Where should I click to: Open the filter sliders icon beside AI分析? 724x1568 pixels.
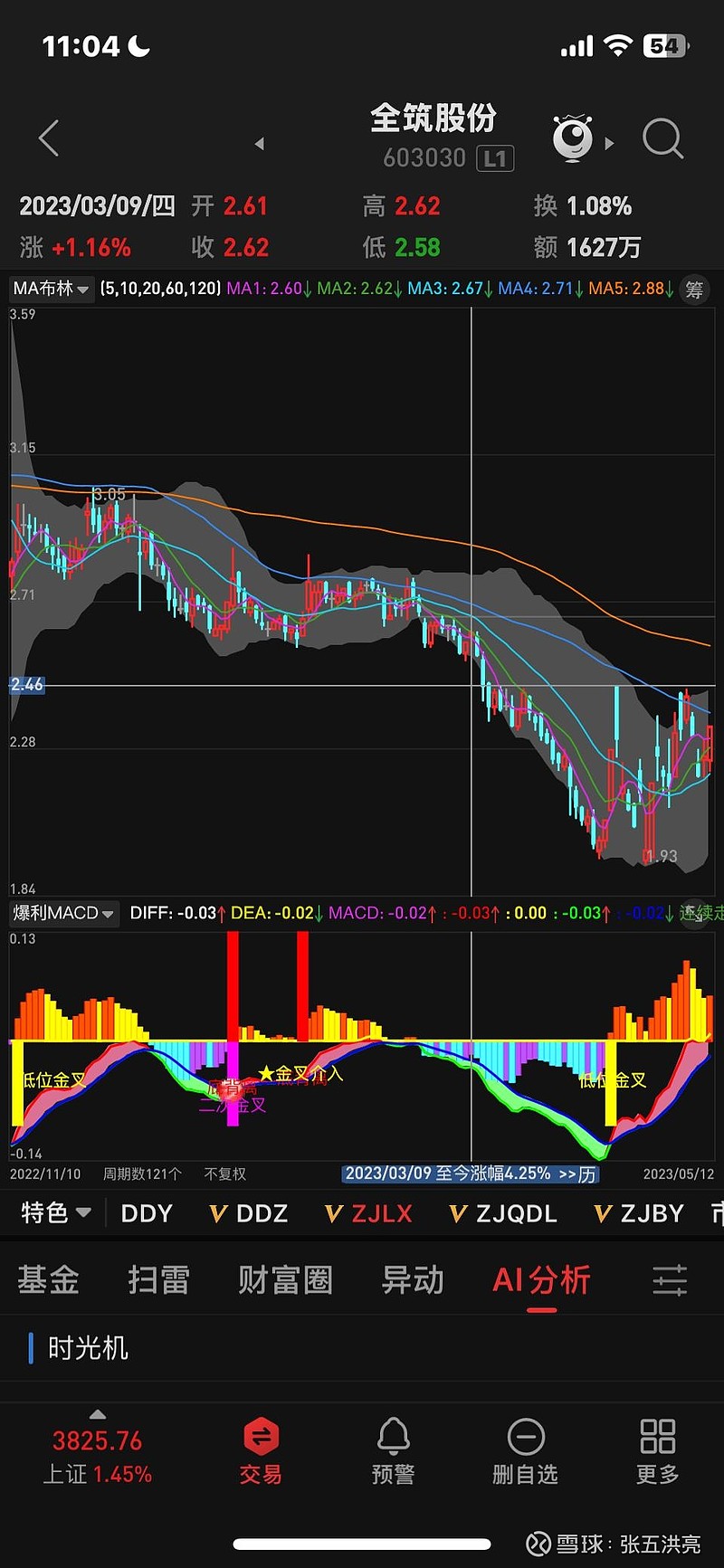tap(669, 1278)
